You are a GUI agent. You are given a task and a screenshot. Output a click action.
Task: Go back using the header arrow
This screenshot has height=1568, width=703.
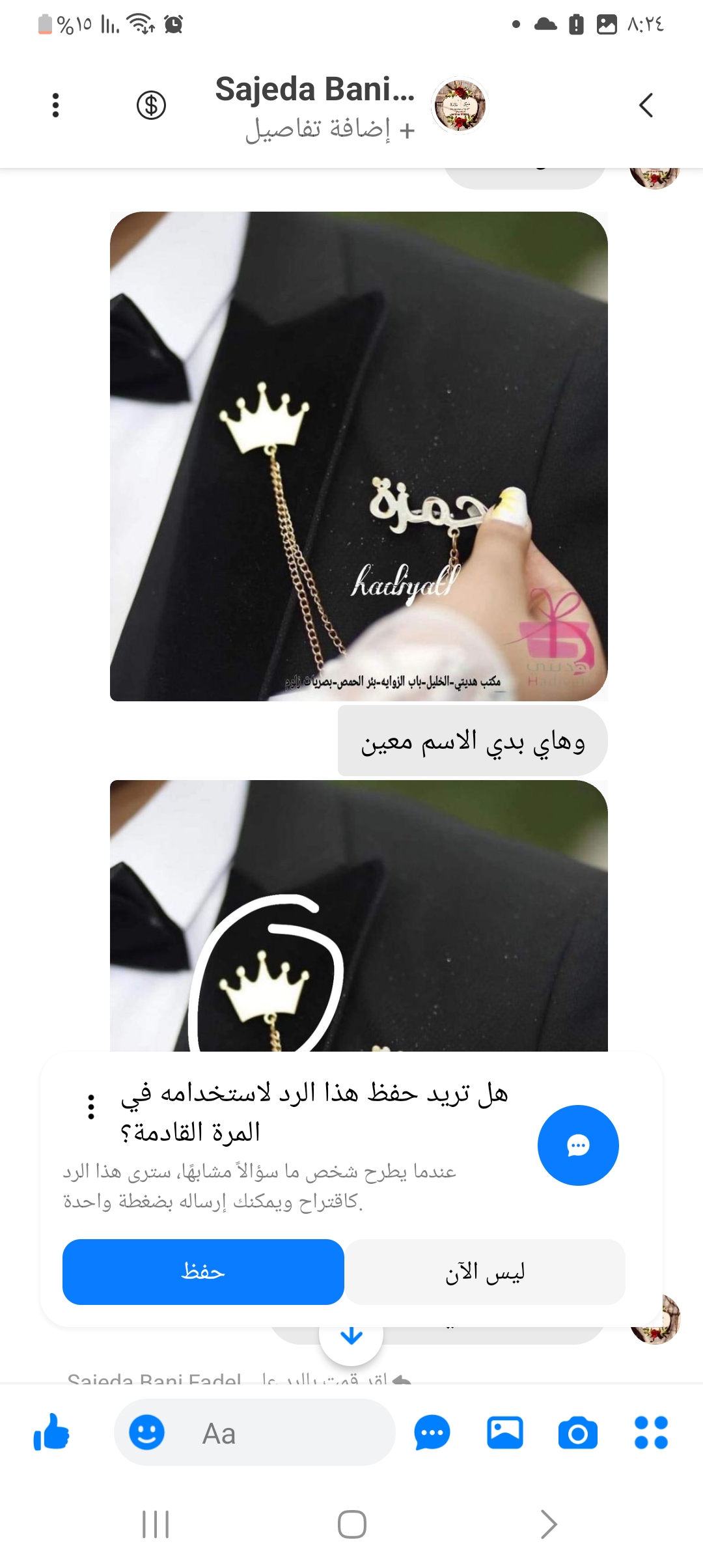(646, 105)
